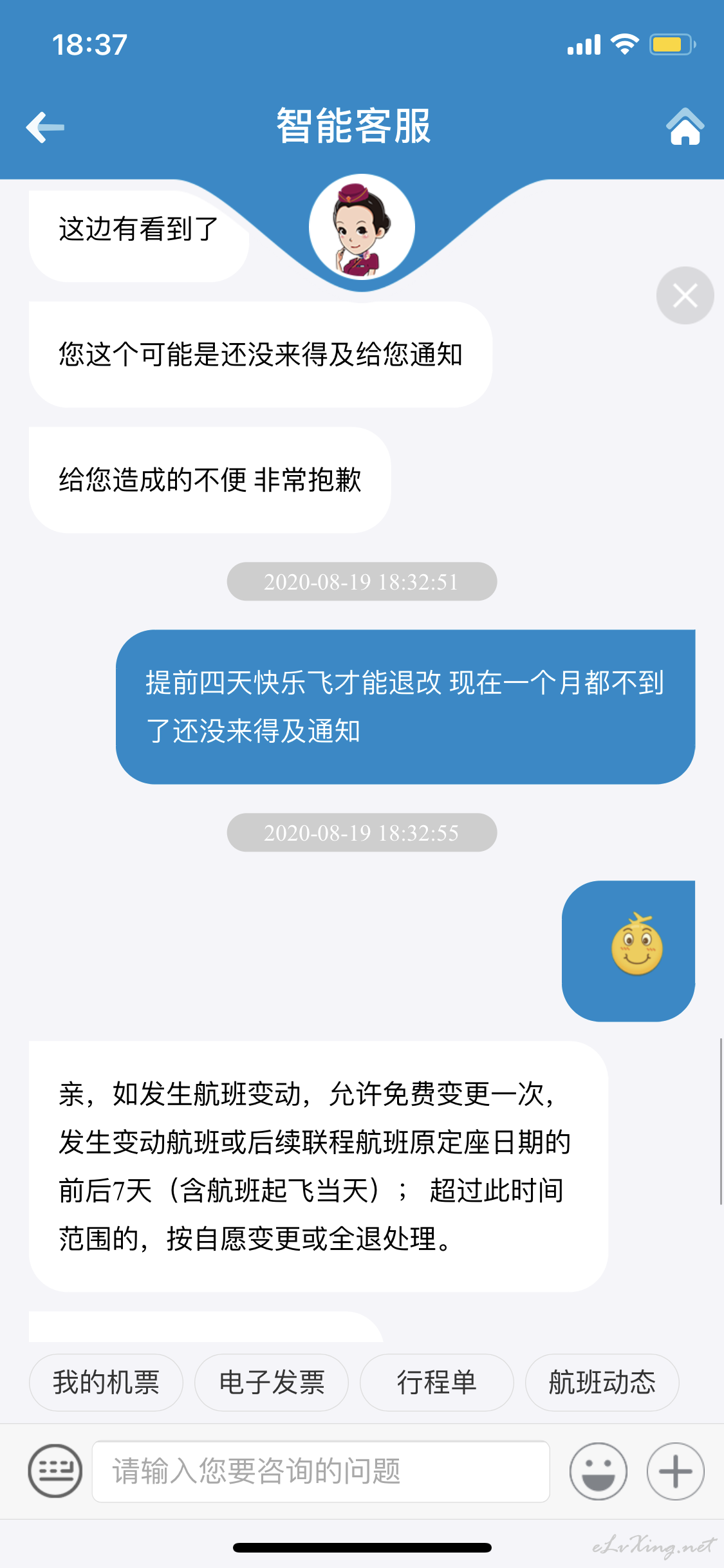The image size is (724, 1568).
Task: Open the emoji picker
Action: (599, 1471)
